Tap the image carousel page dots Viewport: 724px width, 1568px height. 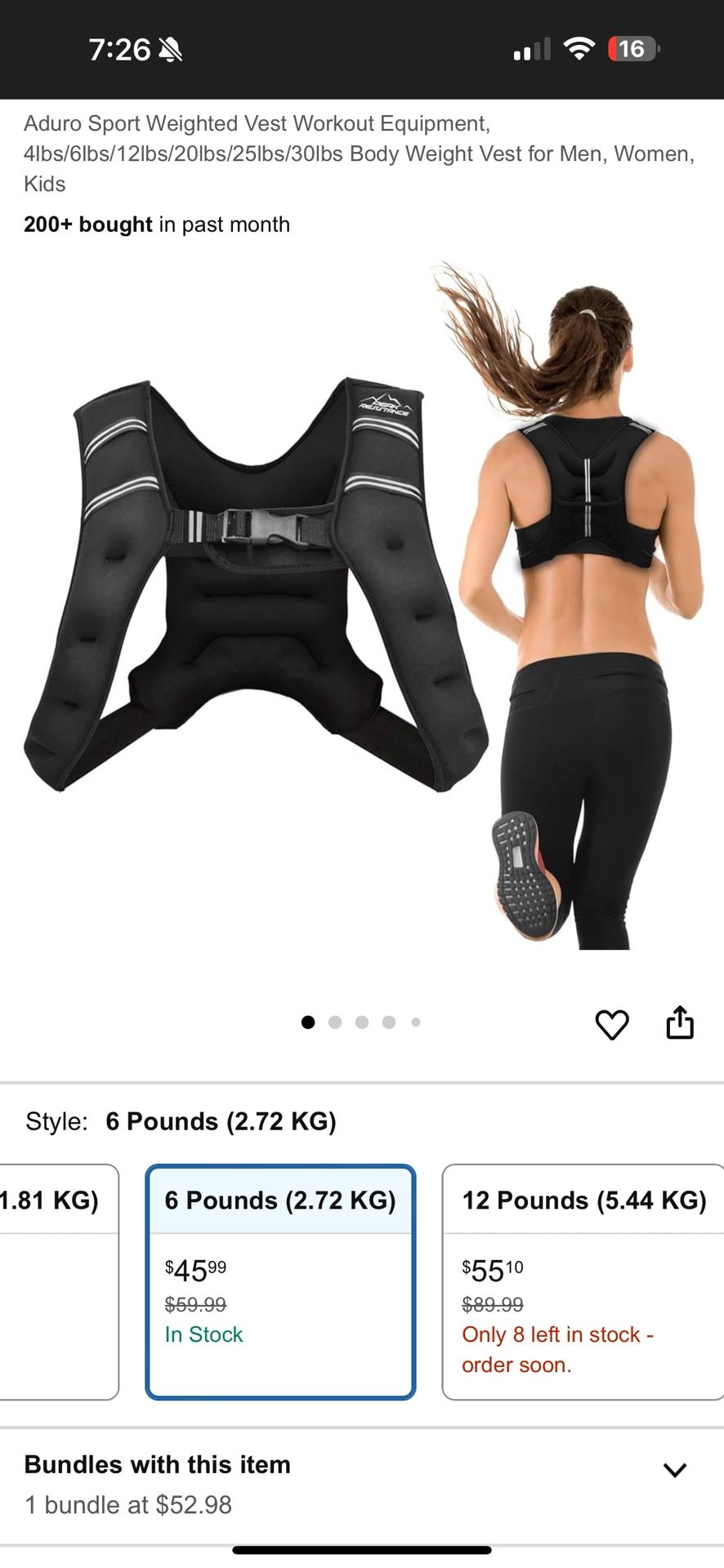361,1022
